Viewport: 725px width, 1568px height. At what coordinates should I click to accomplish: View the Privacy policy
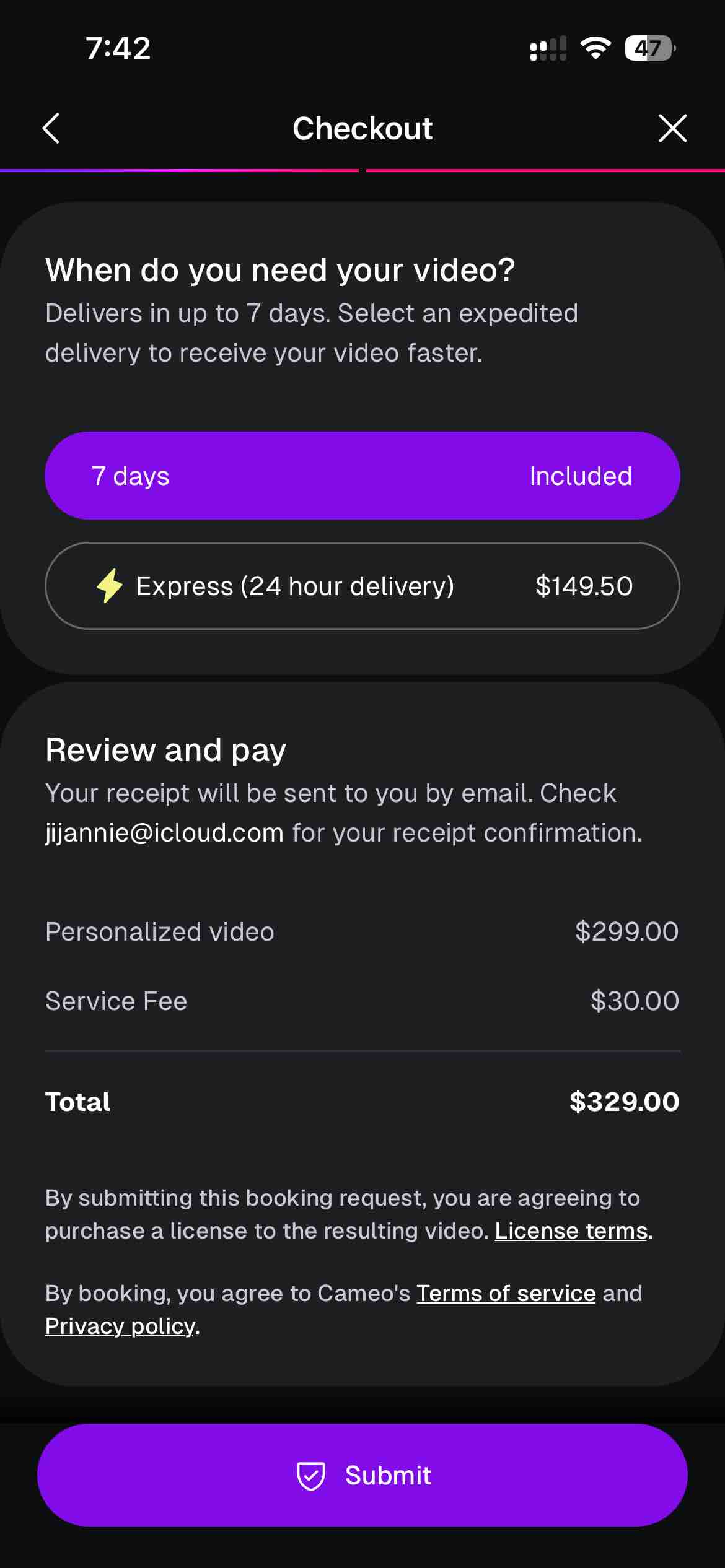click(120, 1326)
